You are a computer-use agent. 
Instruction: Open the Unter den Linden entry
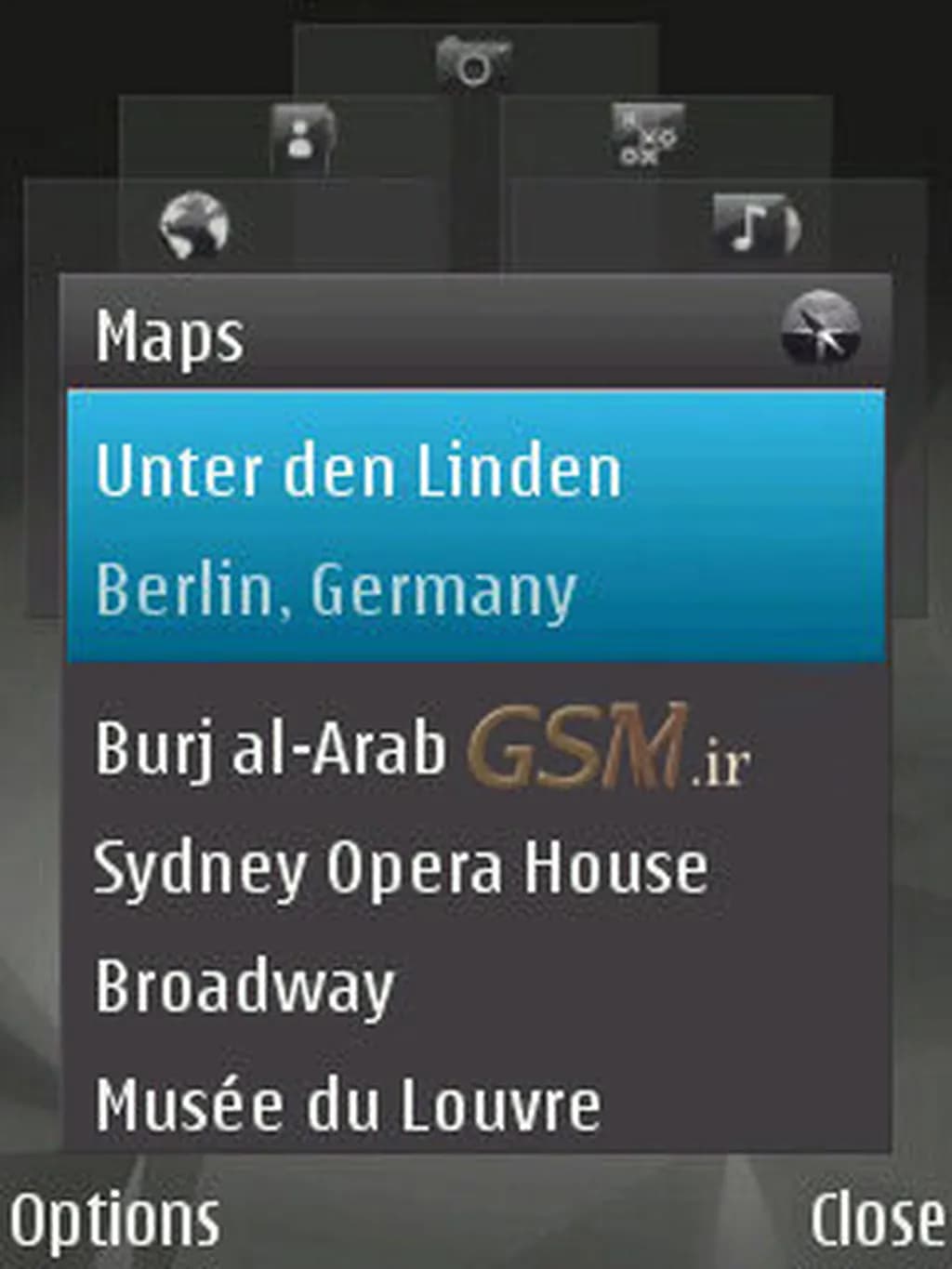[474, 525]
